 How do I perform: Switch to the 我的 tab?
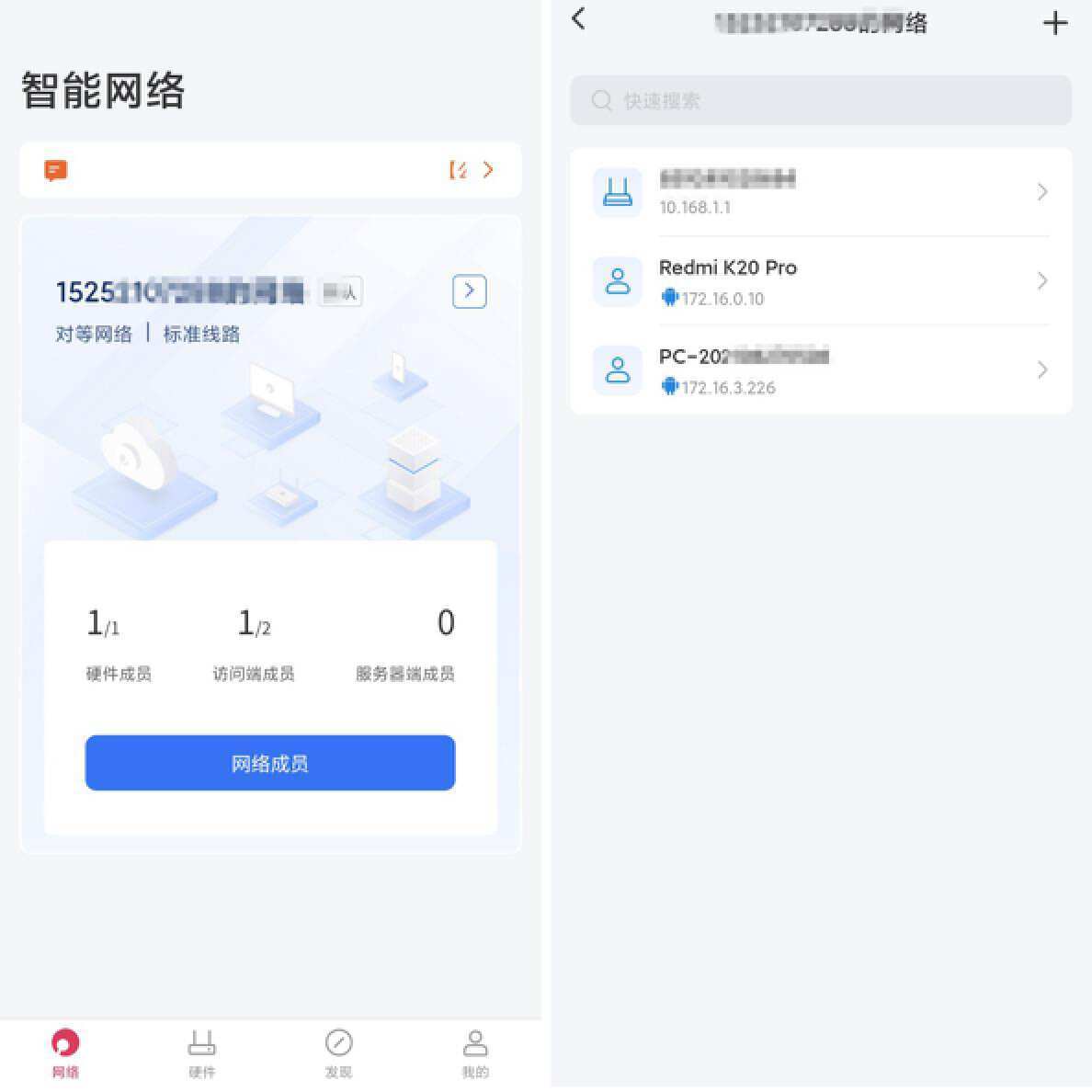click(x=474, y=1053)
